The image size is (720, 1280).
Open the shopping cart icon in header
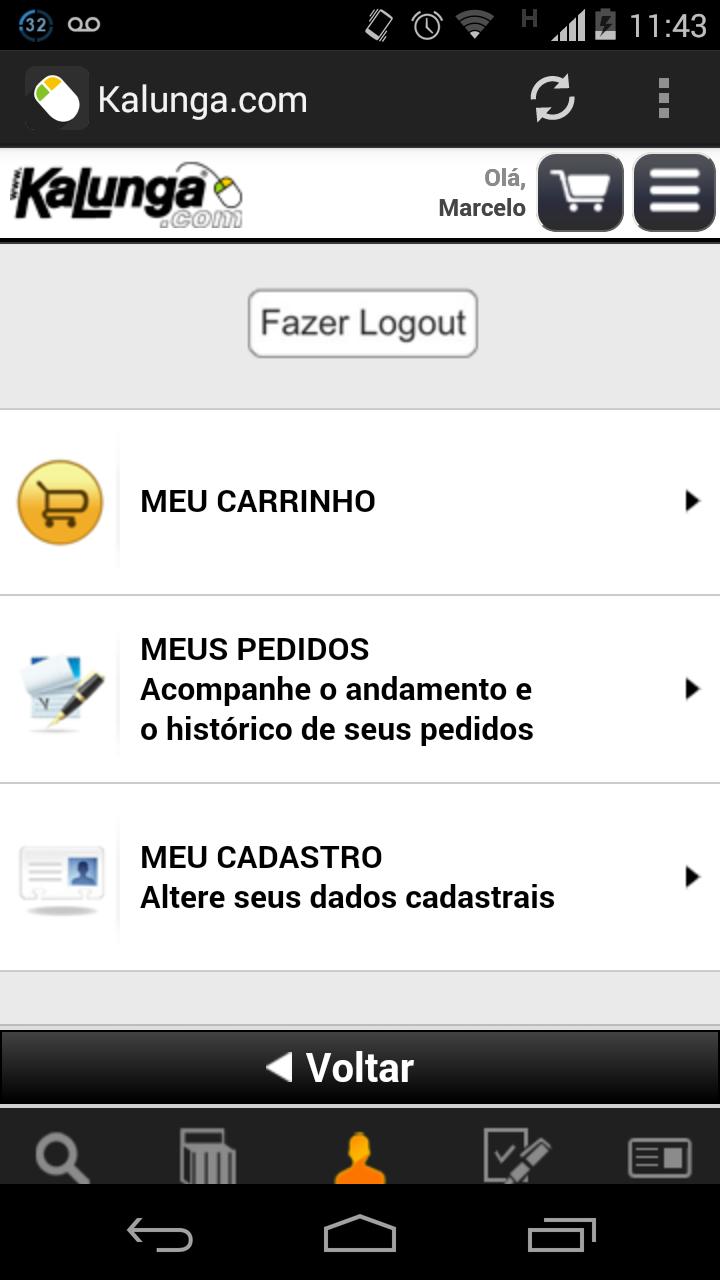click(580, 192)
